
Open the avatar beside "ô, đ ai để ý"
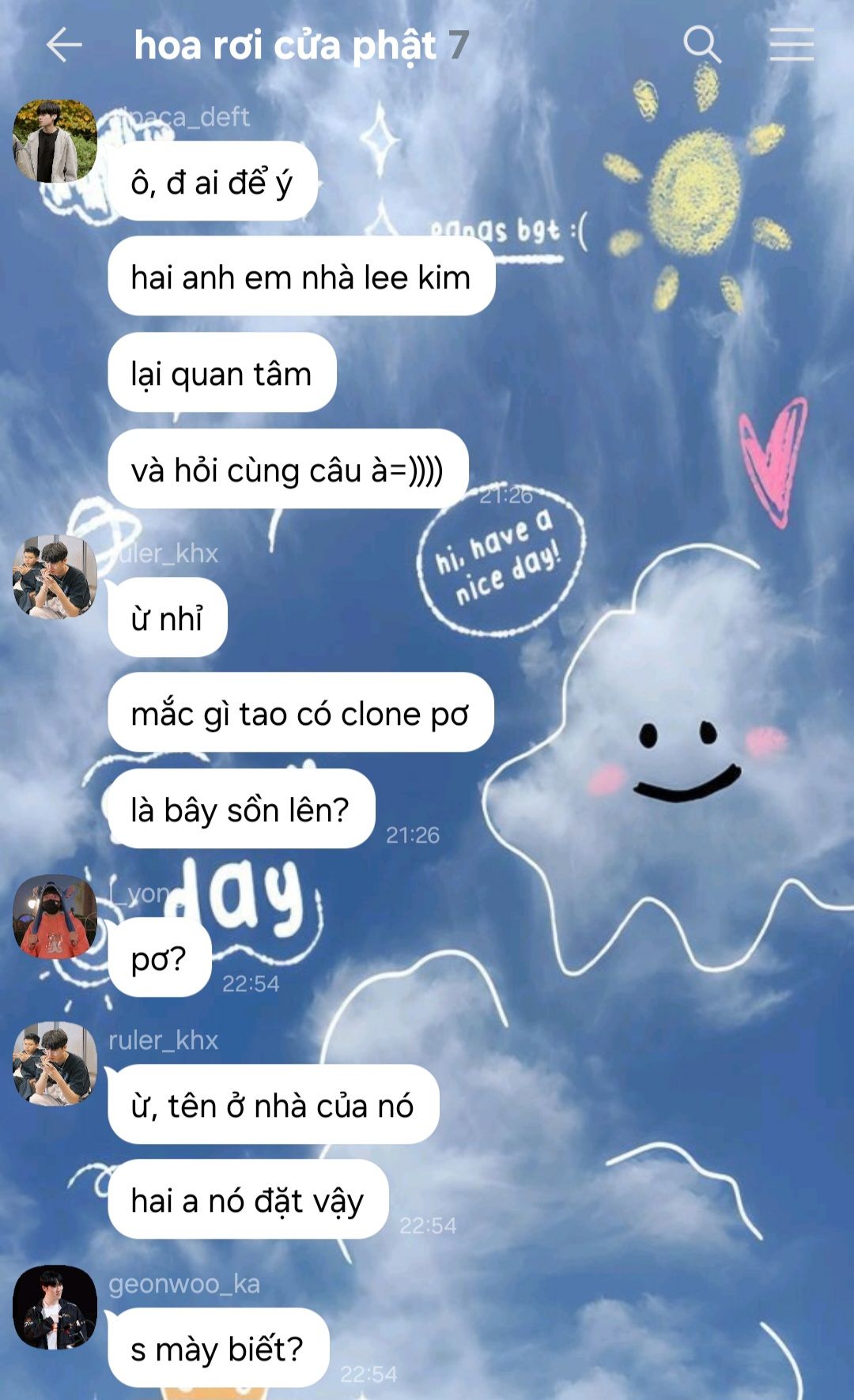point(55,142)
